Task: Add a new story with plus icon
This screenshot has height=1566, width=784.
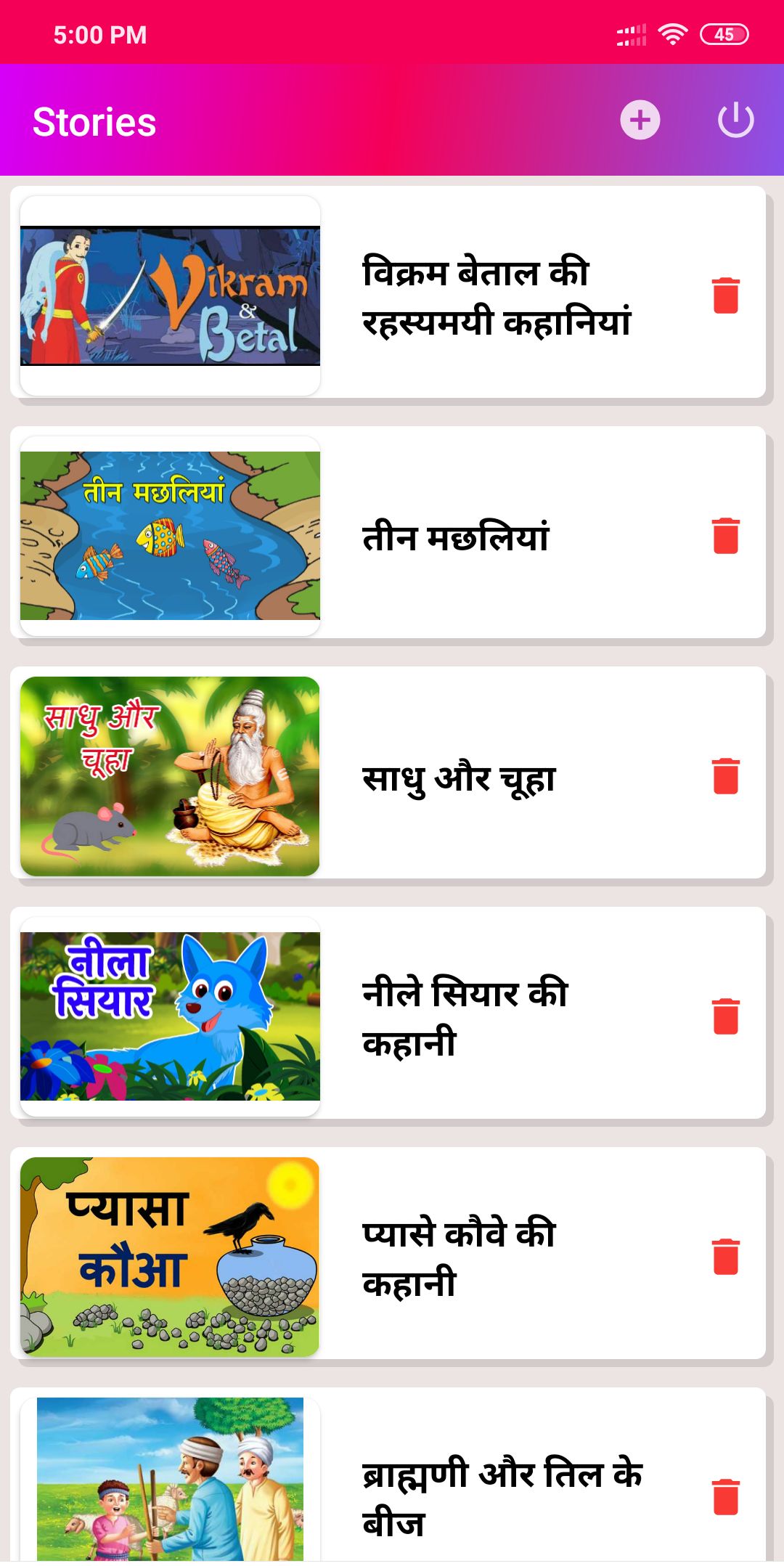Action: click(x=640, y=120)
